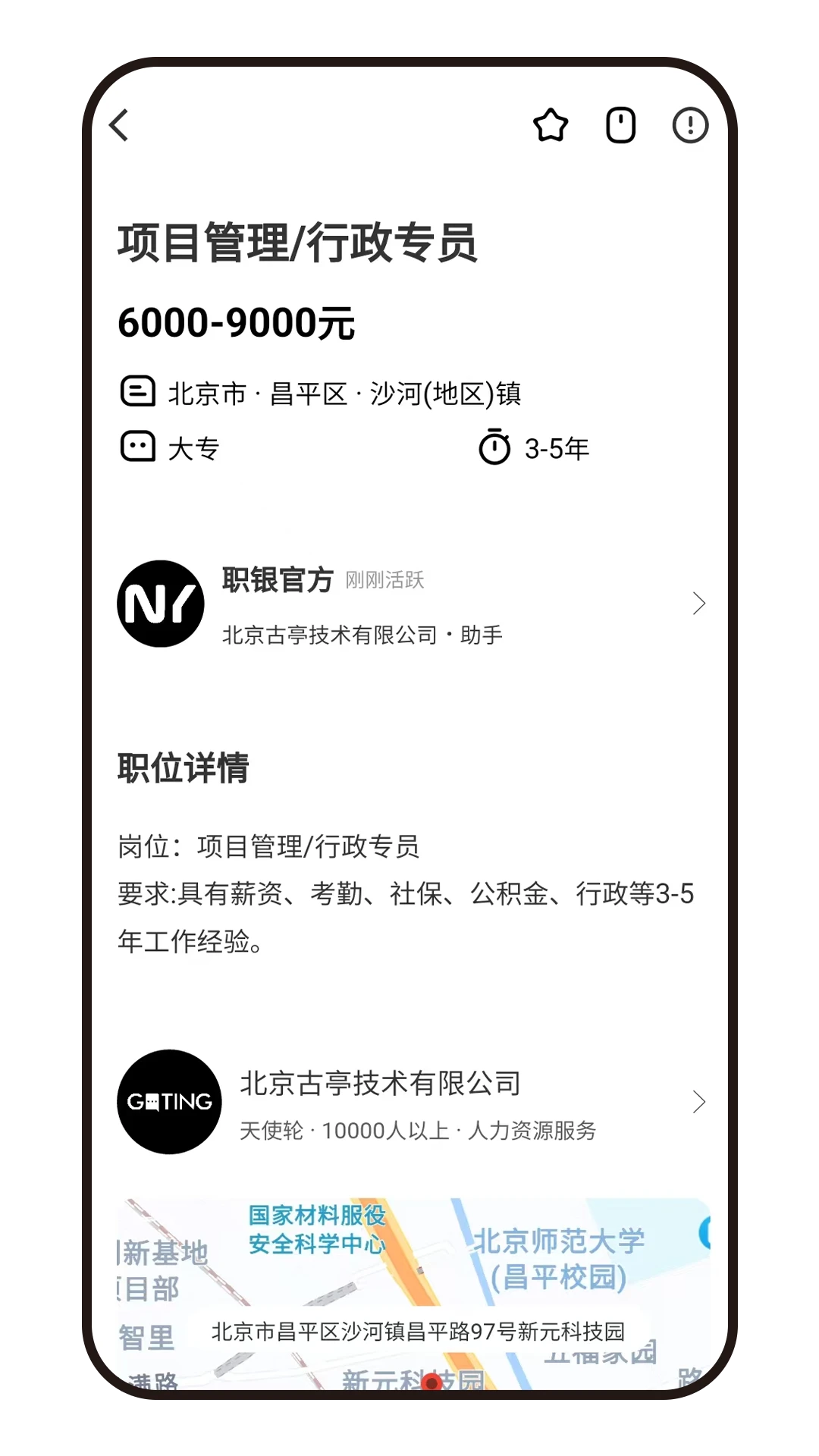Image resolution: width=819 pixels, height=1456 pixels.
Task: Tap the rounded-rectangle icon beside the star
Action: tap(620, 126)
